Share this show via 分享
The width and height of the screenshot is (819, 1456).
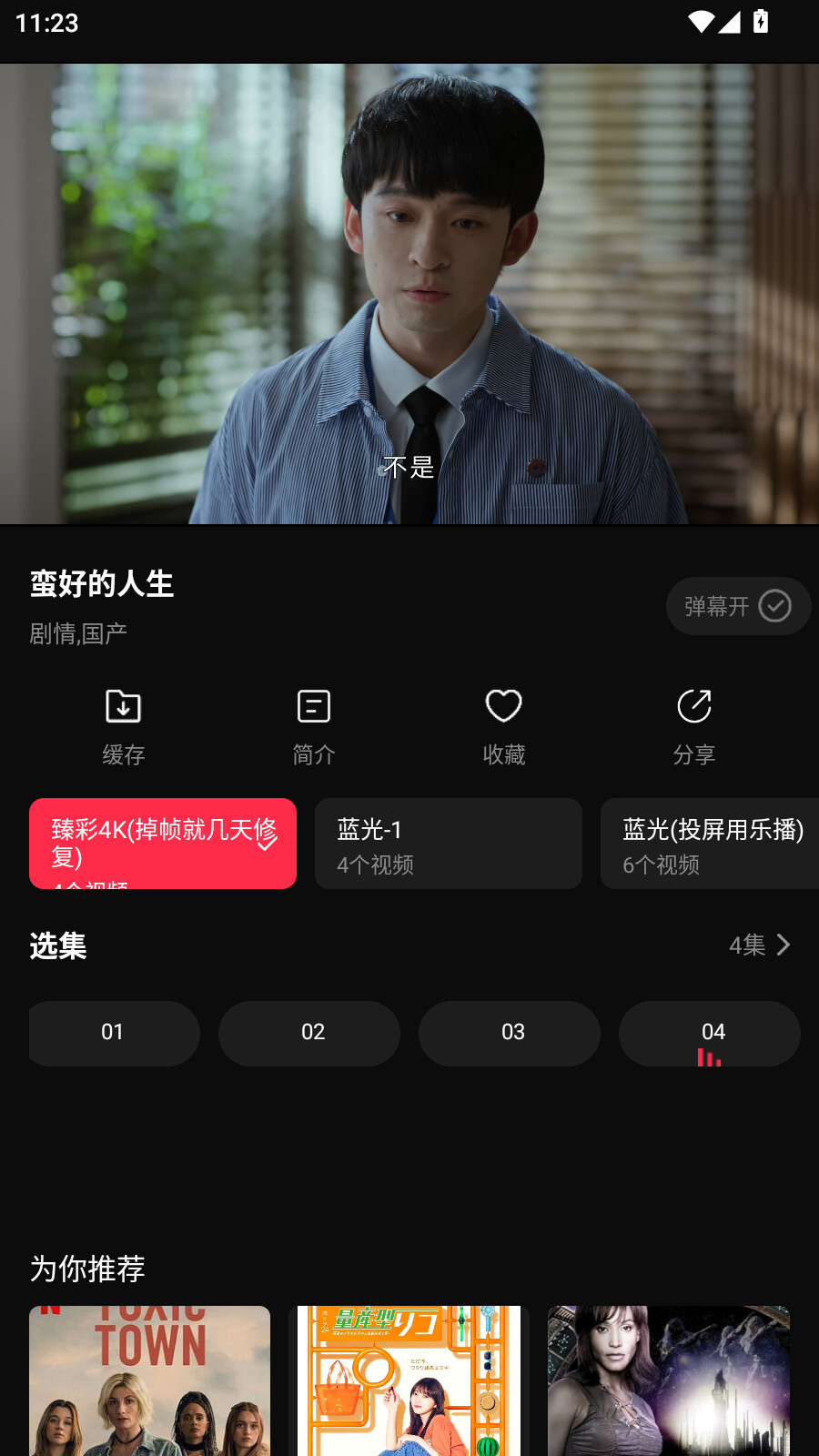(x=693, y=726)
